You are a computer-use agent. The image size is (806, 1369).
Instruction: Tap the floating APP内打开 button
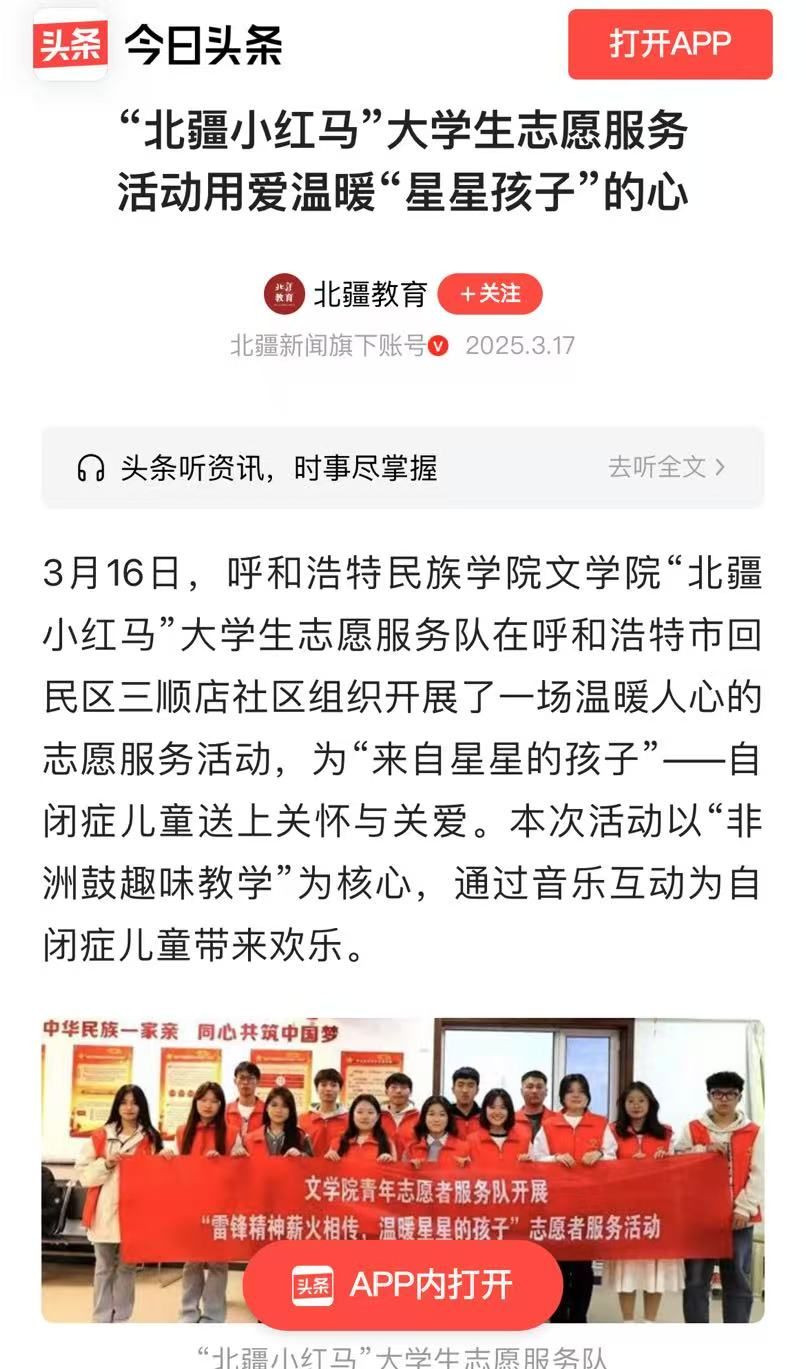(403, 1285)
